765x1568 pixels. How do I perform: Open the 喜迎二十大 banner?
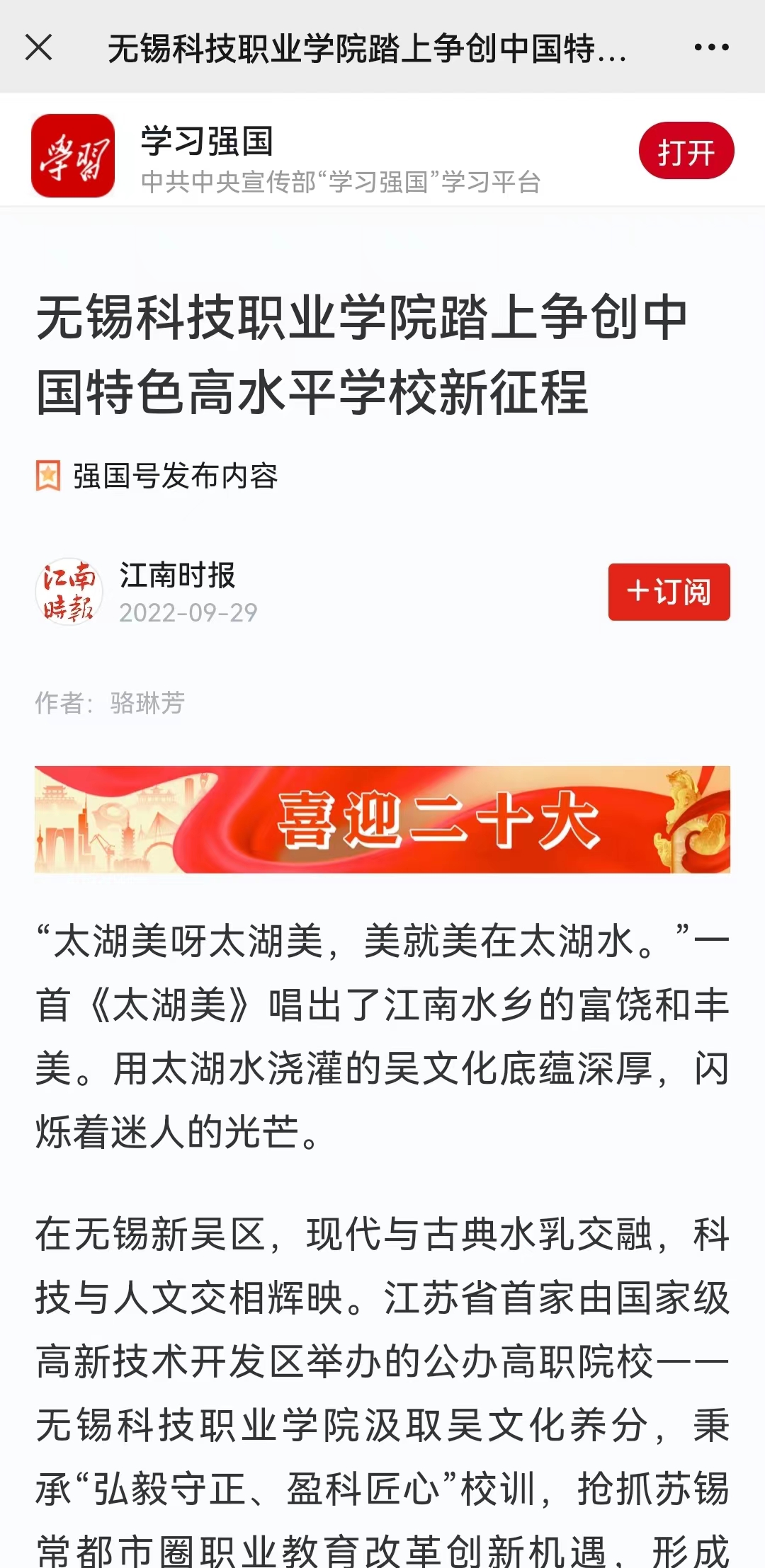(x=382, y=819)
